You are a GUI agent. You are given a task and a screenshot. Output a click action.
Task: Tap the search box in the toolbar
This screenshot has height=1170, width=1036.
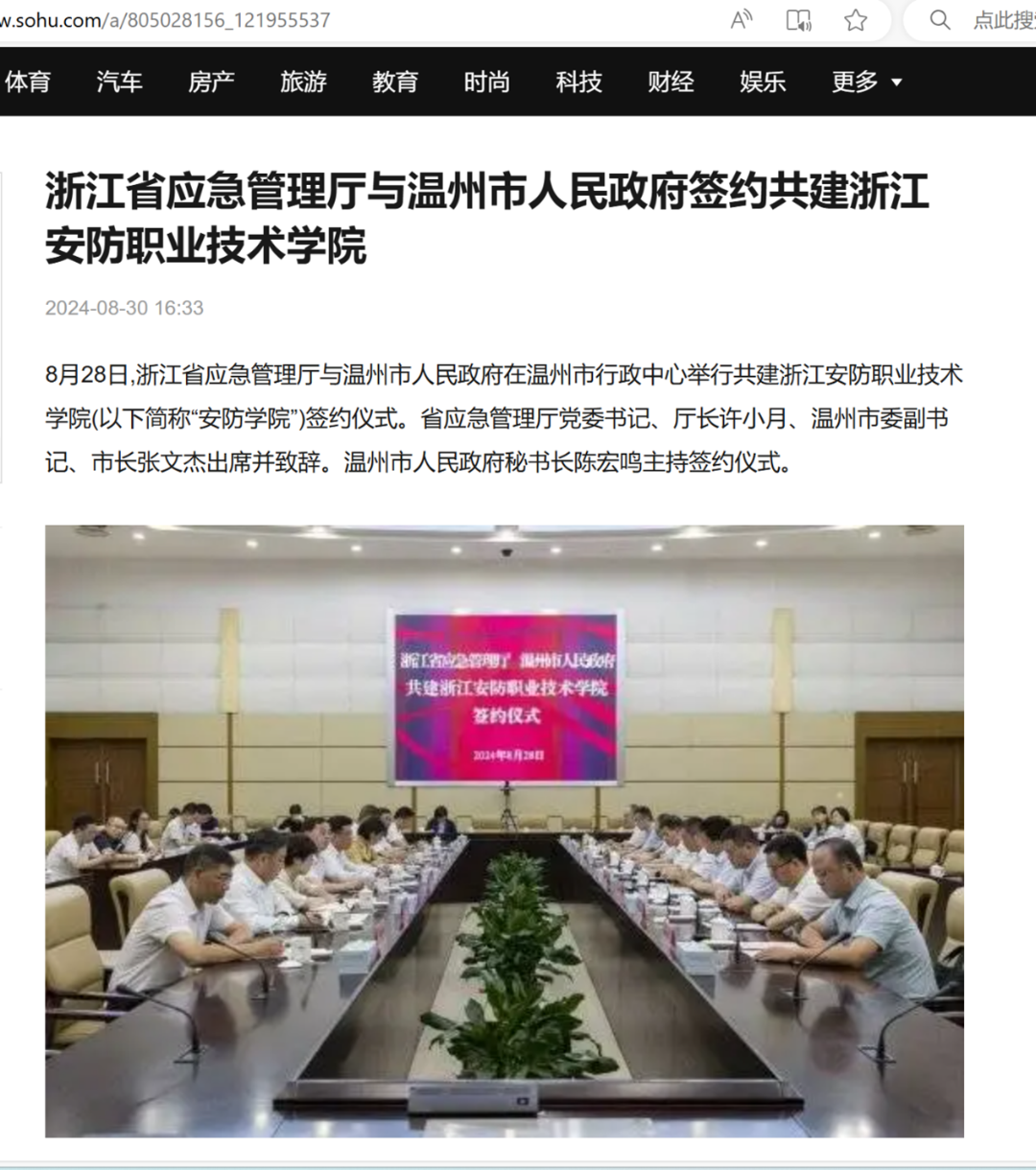tap(988, 20)
